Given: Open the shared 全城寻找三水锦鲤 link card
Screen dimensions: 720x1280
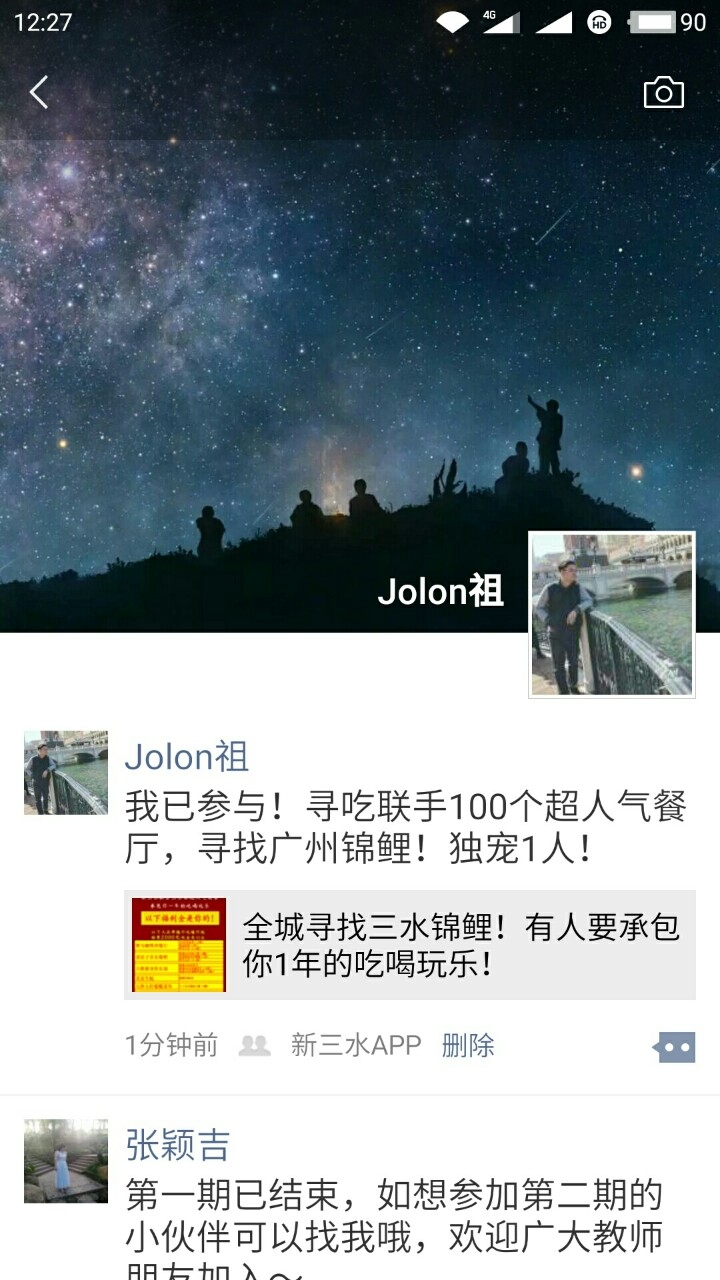Looking at the screenshot, I should [x=410, y=945].
